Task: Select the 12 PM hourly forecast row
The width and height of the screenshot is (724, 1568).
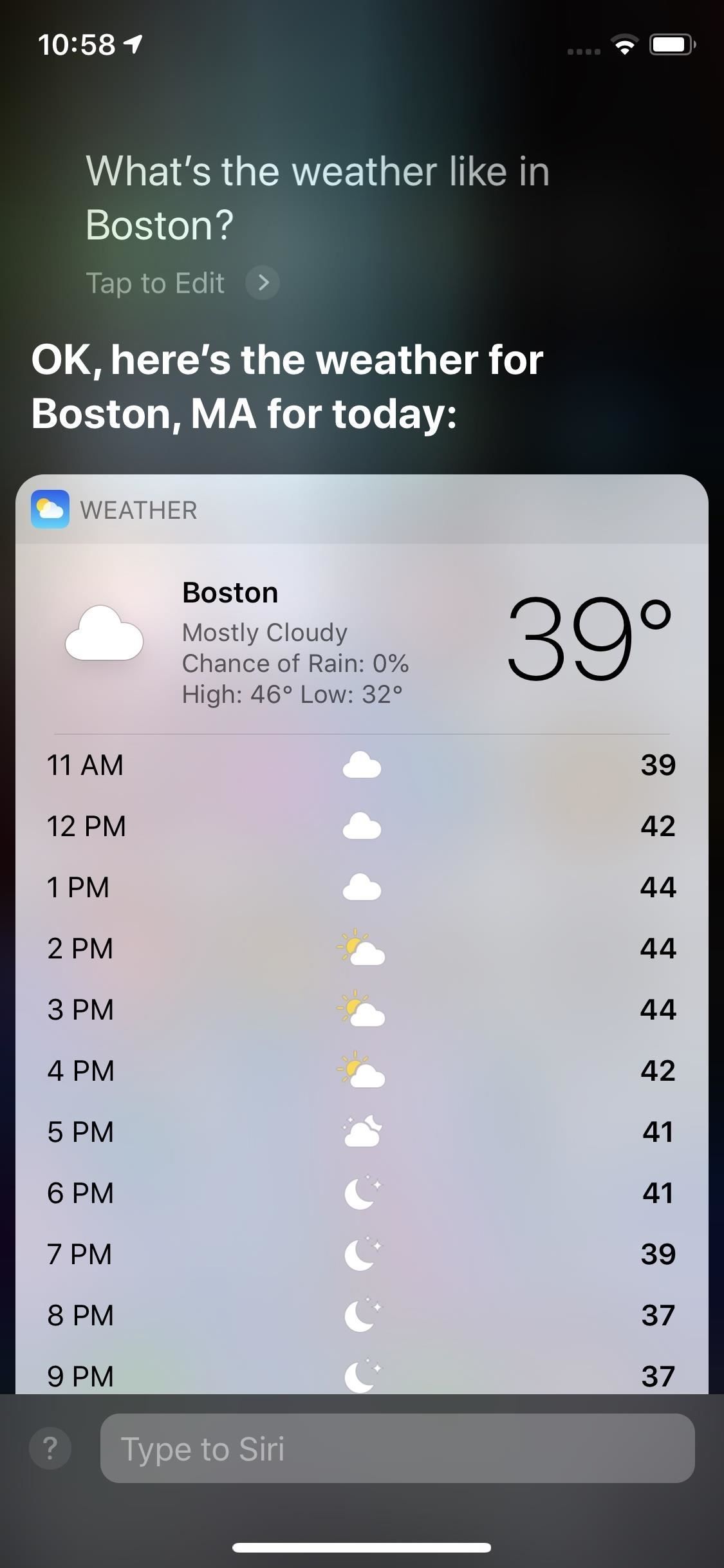Action: [x=360, y=826]
